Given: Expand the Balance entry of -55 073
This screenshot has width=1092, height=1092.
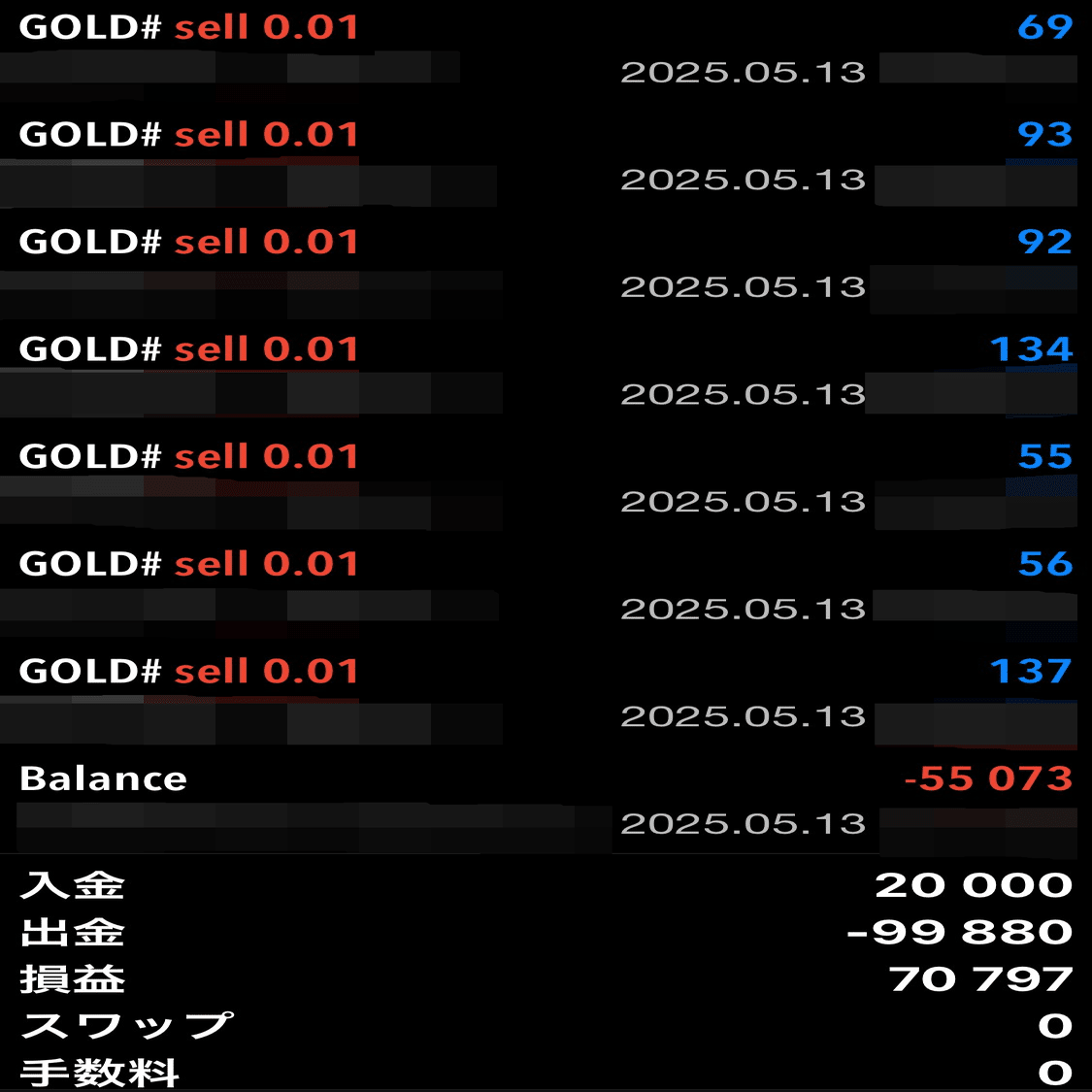Looking at the screenshot, I should point(546,800).
